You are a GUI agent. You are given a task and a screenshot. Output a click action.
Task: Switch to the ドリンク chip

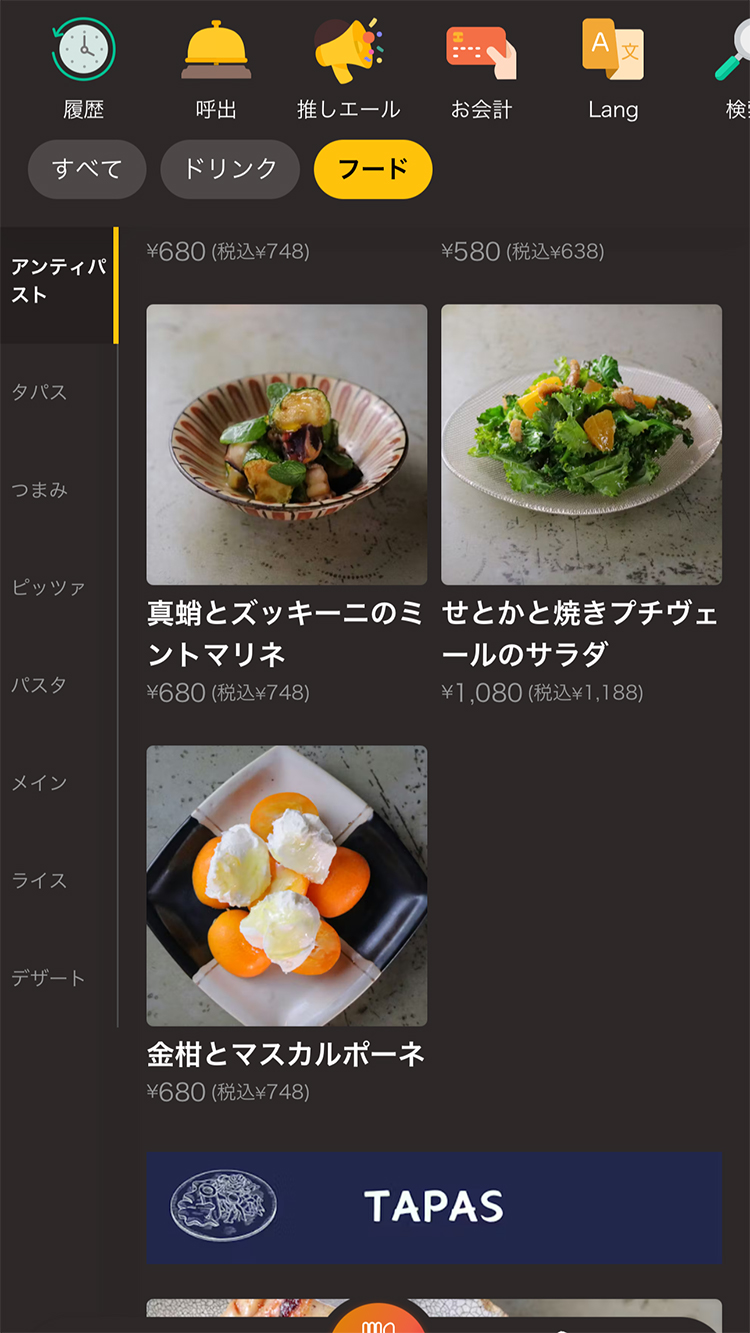point(230,169)
